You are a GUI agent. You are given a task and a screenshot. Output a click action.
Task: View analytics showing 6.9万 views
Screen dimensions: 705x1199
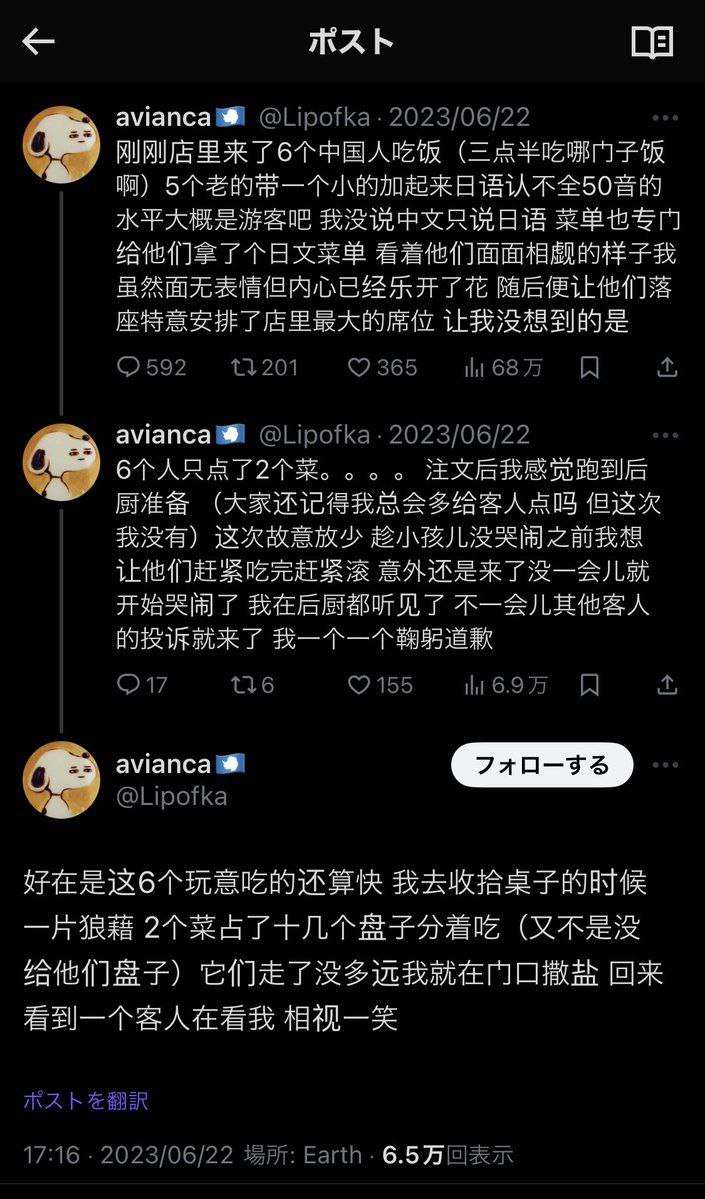tap(505, 685)
